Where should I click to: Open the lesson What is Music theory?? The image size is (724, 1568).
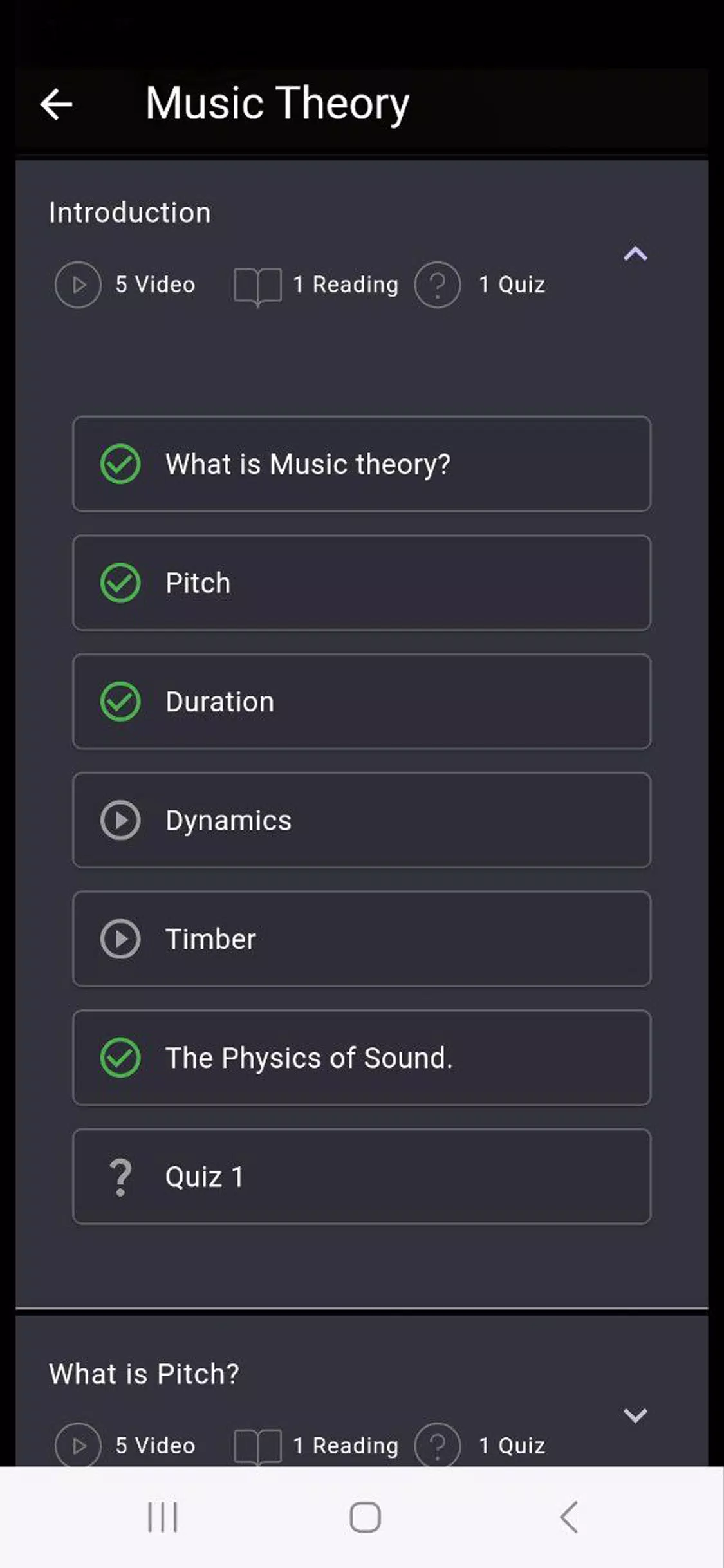click(x=362, y=464)
